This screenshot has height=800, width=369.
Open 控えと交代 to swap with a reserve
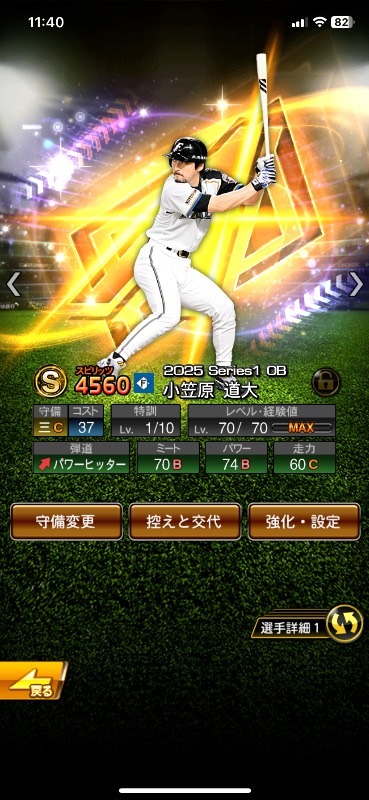185,521
